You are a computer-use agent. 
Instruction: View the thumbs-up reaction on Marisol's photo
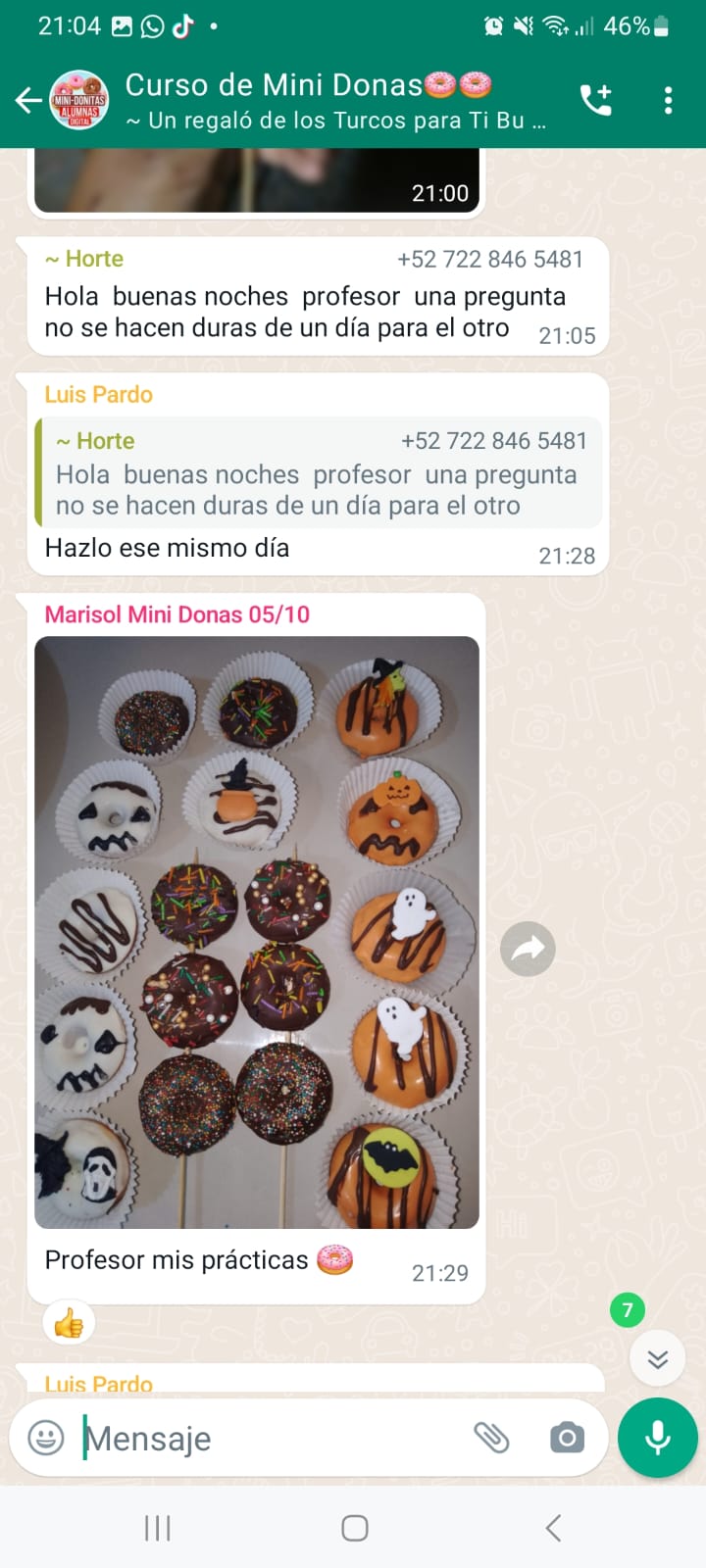point(69,1325)
